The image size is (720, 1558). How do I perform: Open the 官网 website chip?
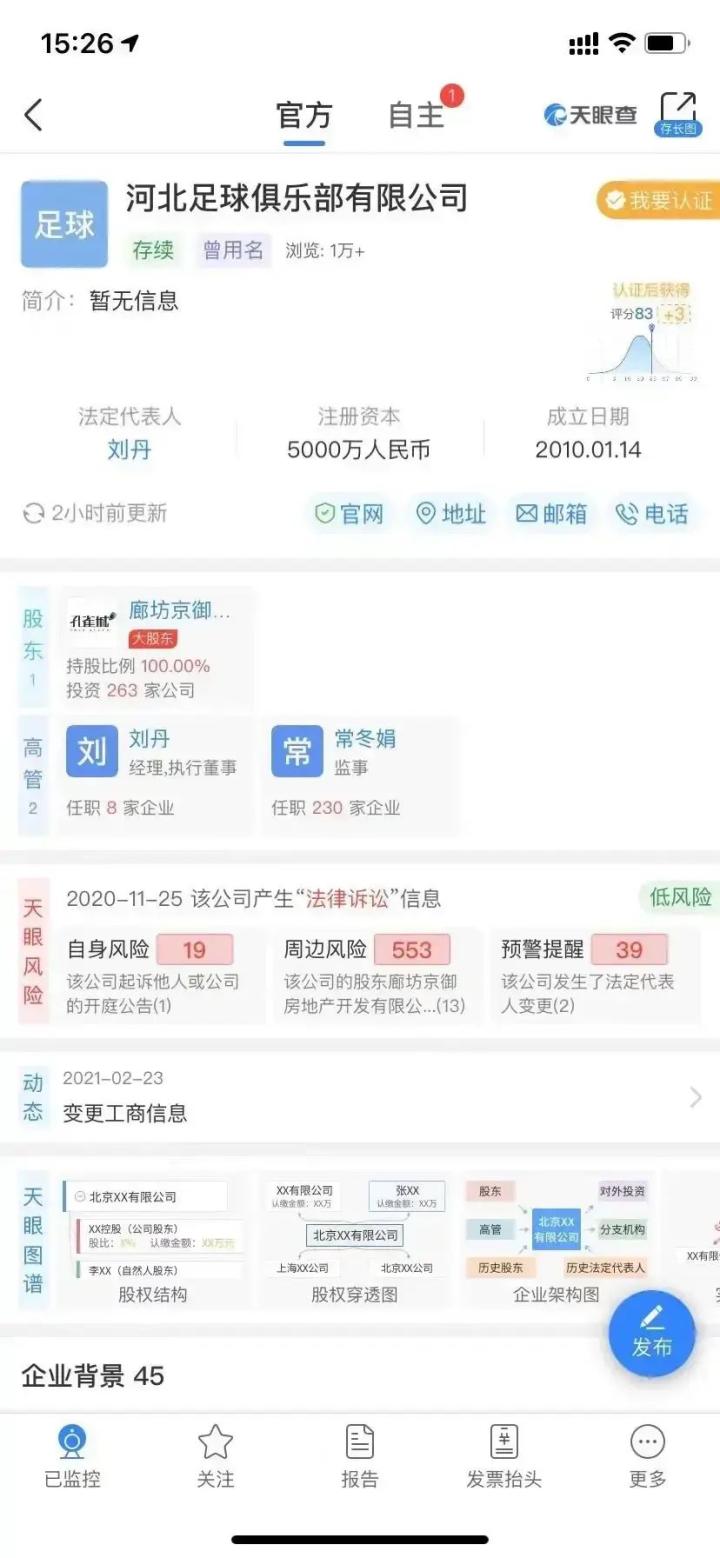tap(349, 514)
